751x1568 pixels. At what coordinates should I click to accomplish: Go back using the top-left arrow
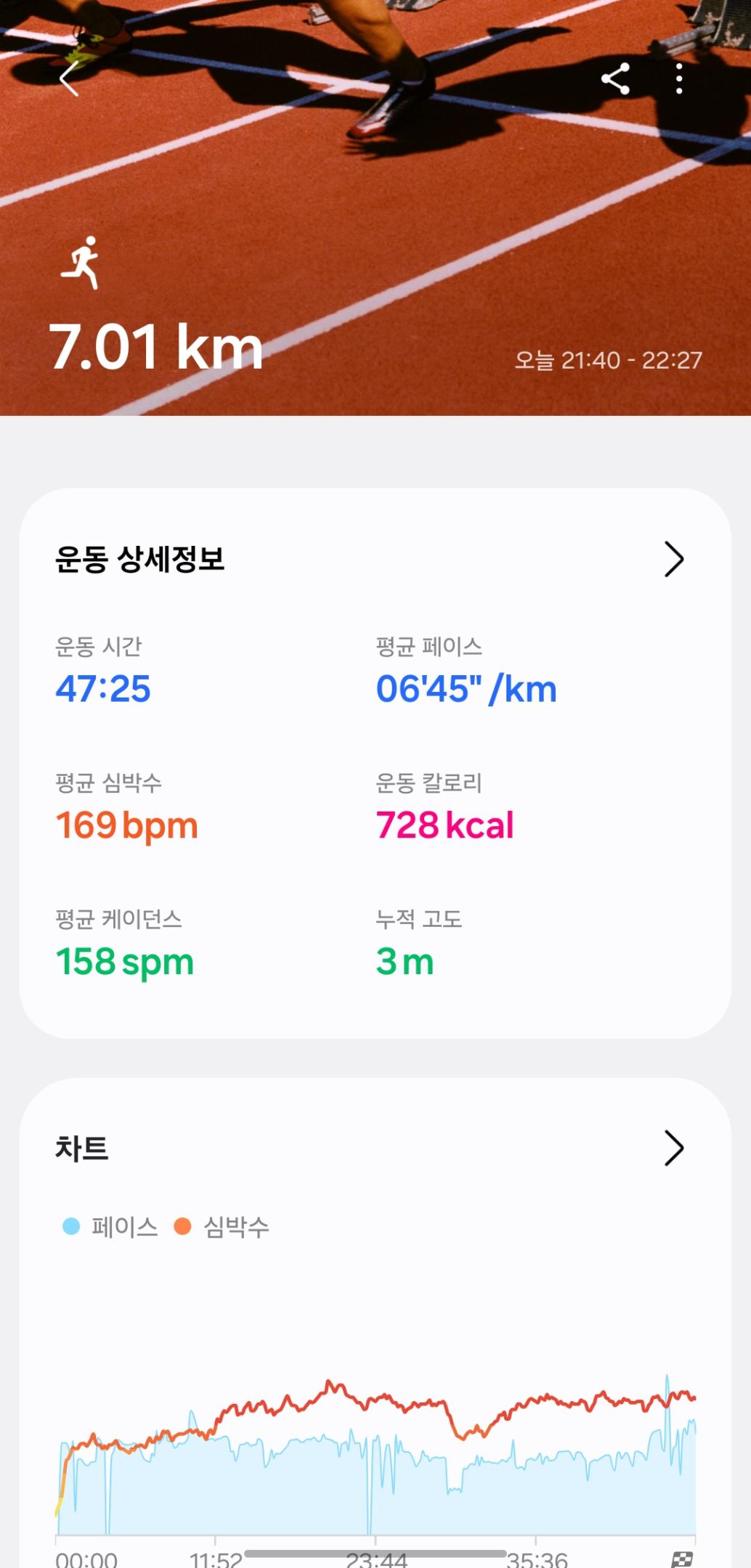click(x=69, y=79)
